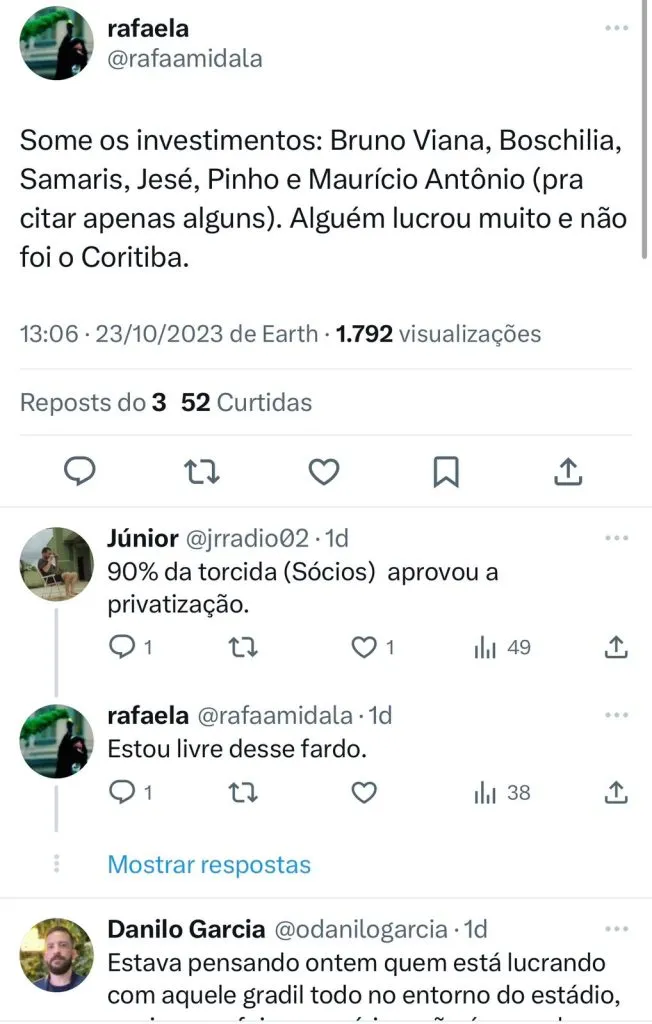Open overflow menu on Danilo Garcia's reply
The width and height of the screenshot is (652, 1024).
[616, 930]
